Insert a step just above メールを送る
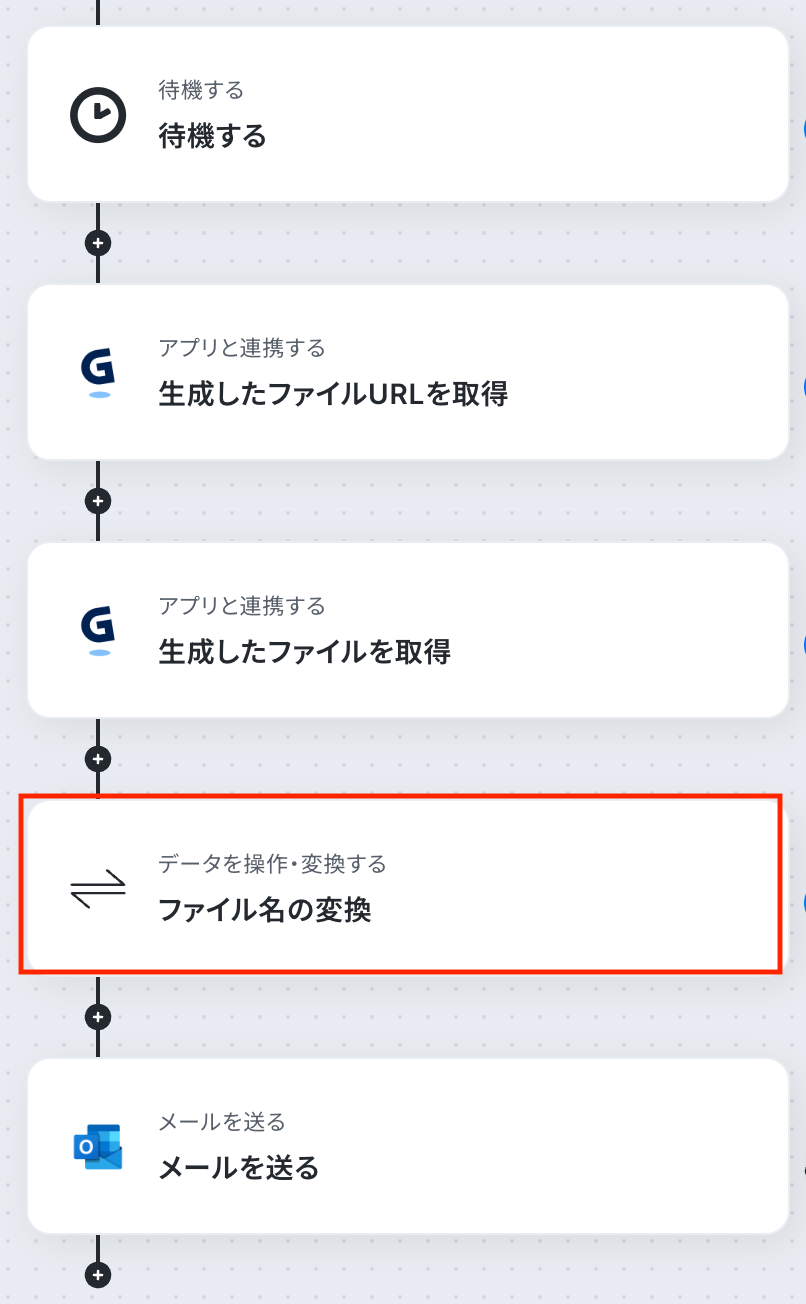 coord(98,1017)
